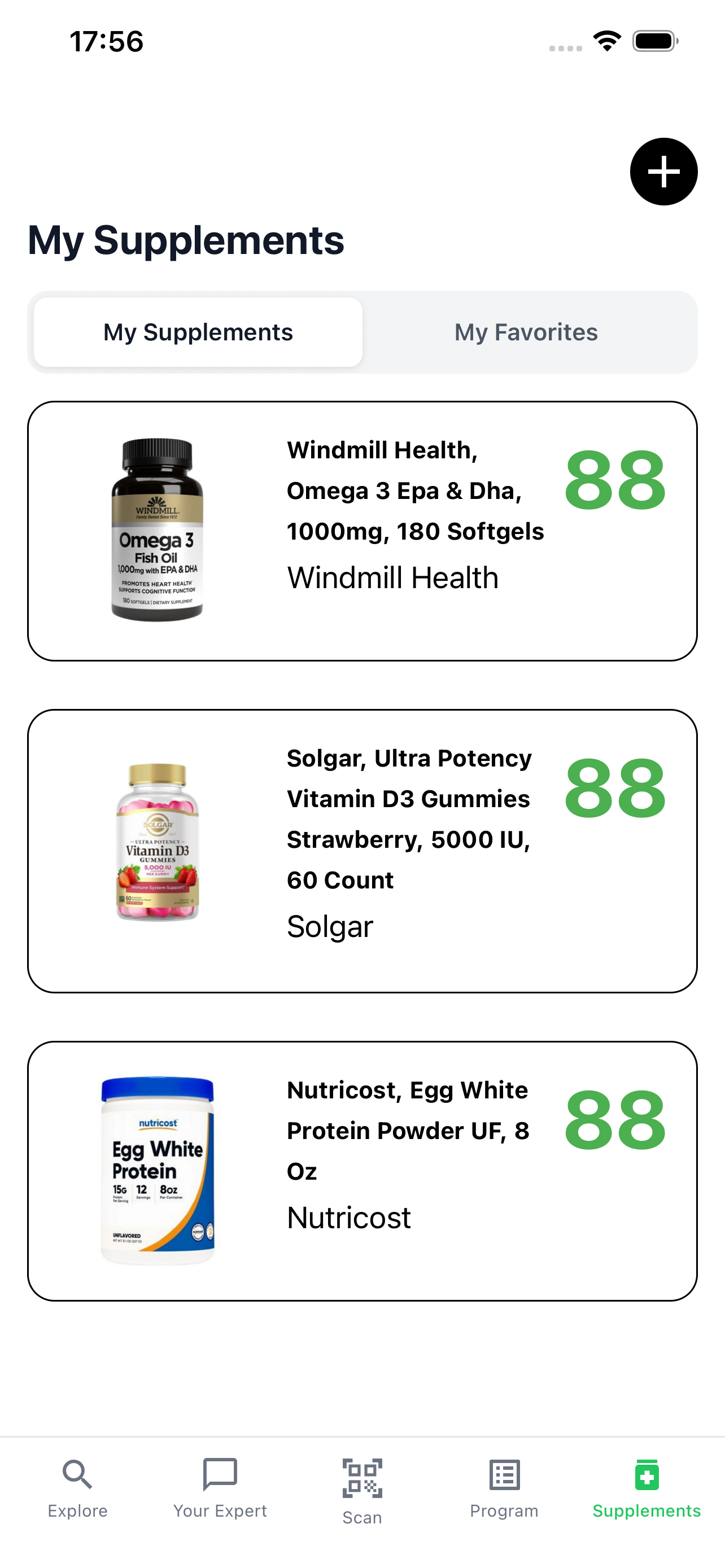
Task: Open the Nutricost Egg White Protein card
Action: click(x=362, y=1169)
